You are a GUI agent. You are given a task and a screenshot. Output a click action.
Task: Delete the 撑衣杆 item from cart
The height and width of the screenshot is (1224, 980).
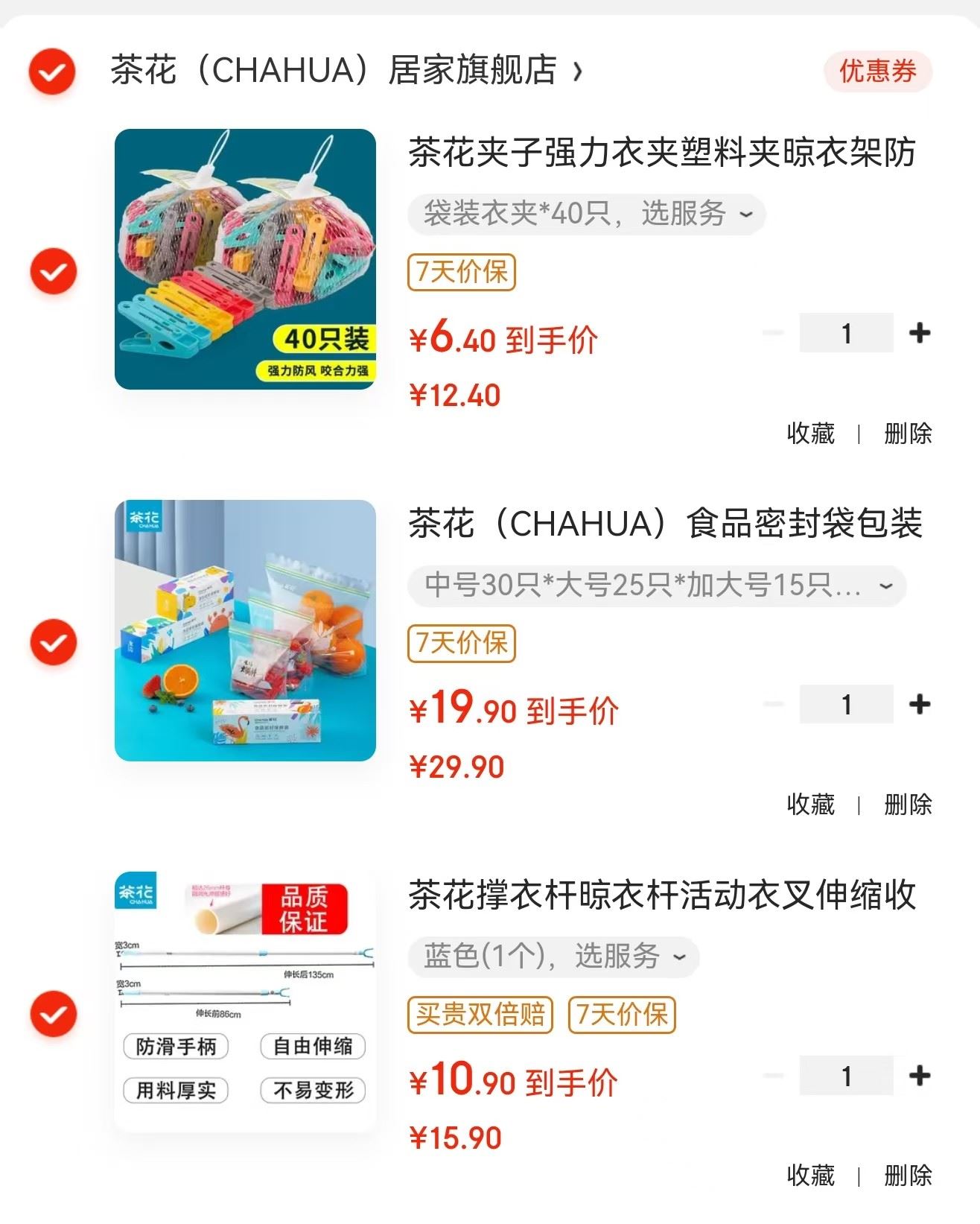(x=908, y=1175)
